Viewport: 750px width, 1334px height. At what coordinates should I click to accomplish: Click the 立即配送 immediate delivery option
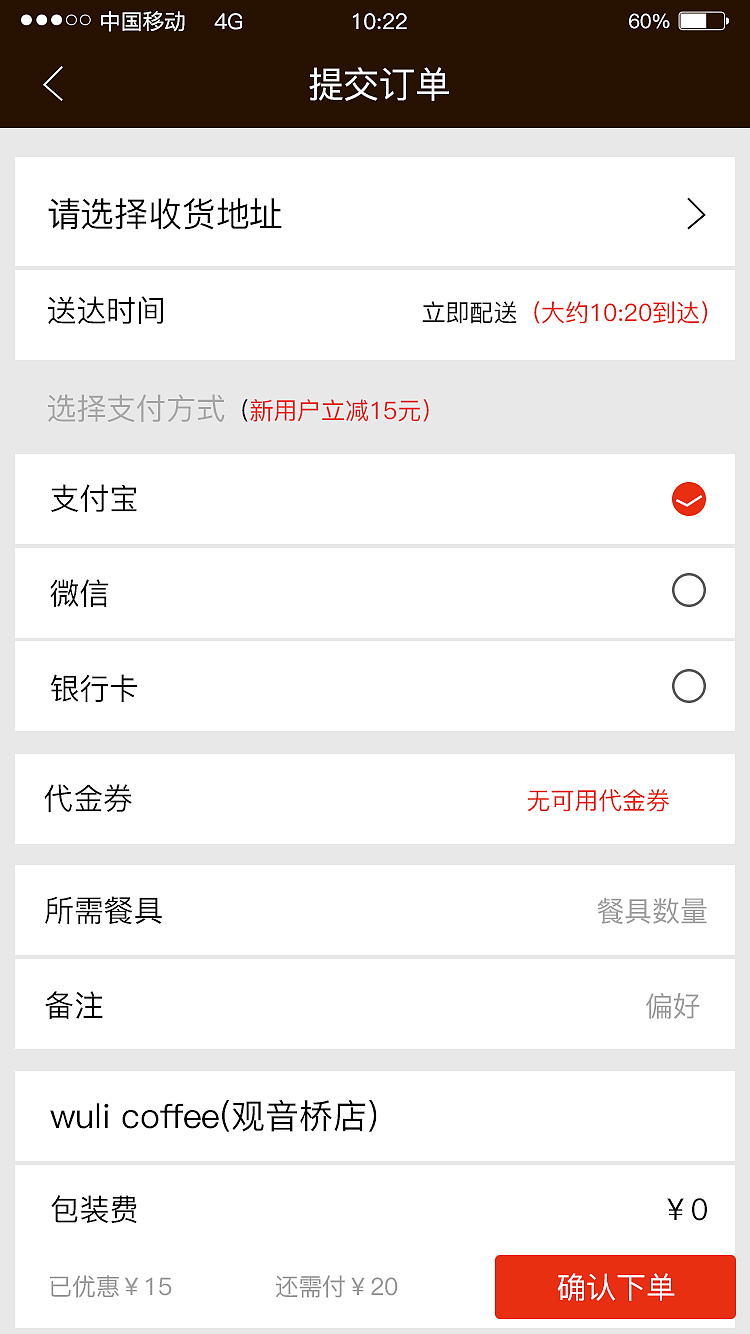coord(467,313)
